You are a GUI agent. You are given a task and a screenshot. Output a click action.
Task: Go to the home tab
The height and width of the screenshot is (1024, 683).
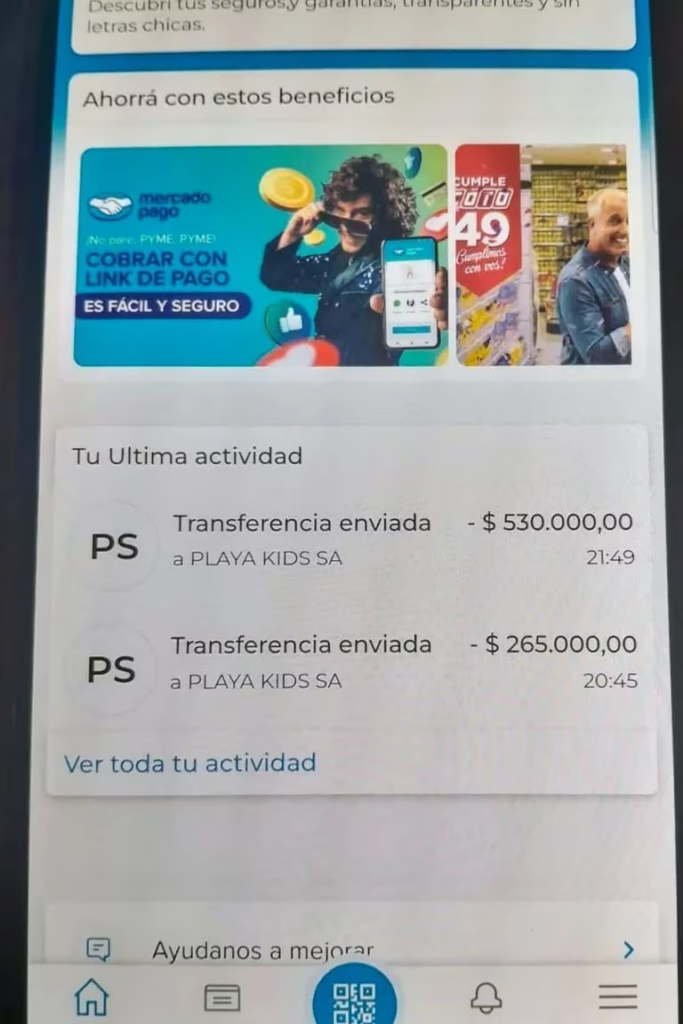click(91, 996)
